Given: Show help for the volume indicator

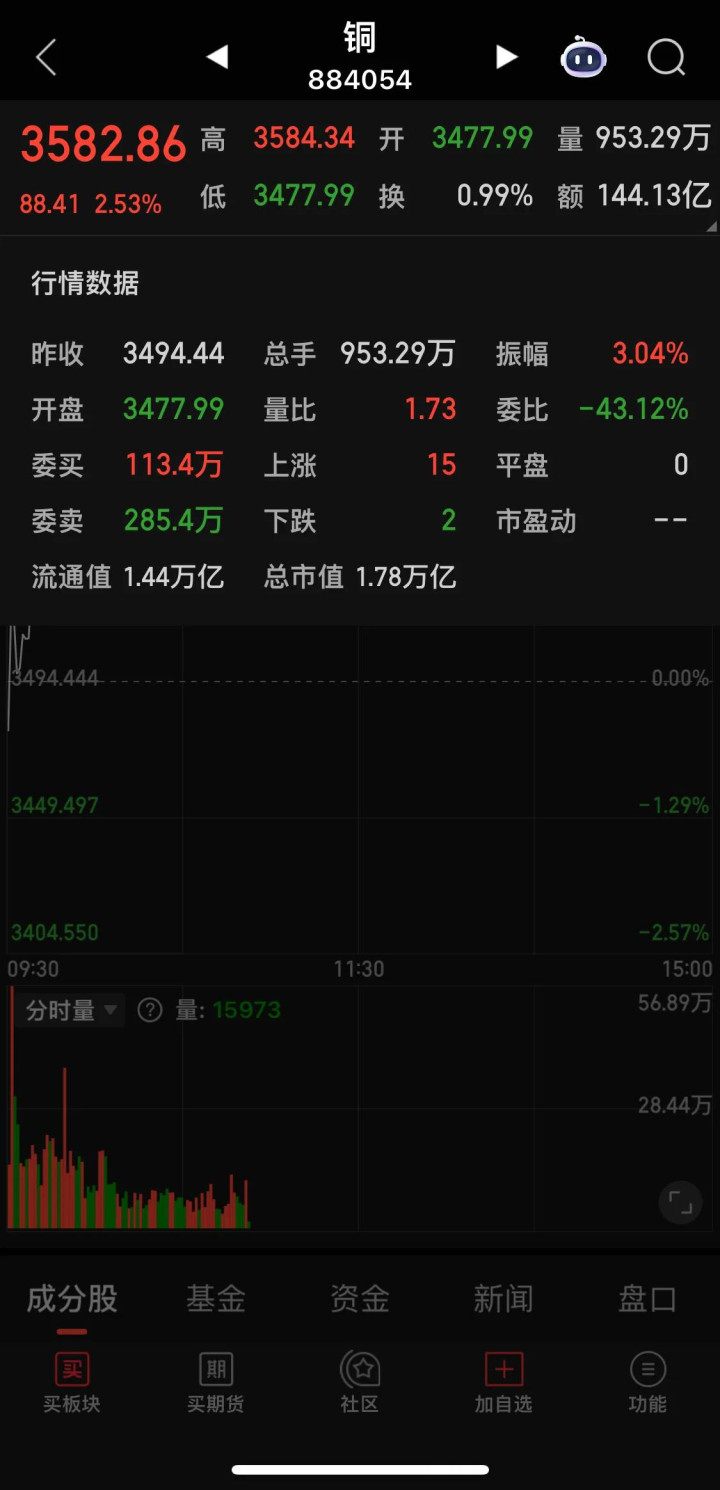Looking at the screenshot, I should (x=150, y=1011).
